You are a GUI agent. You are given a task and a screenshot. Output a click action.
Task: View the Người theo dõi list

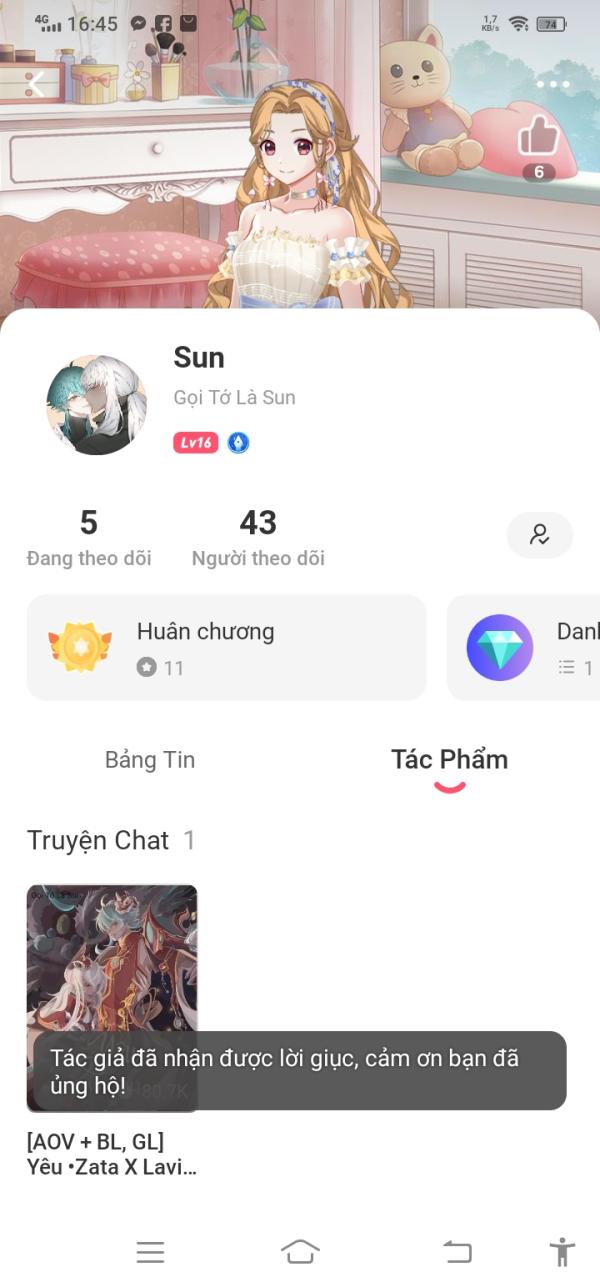pos(258,537)
